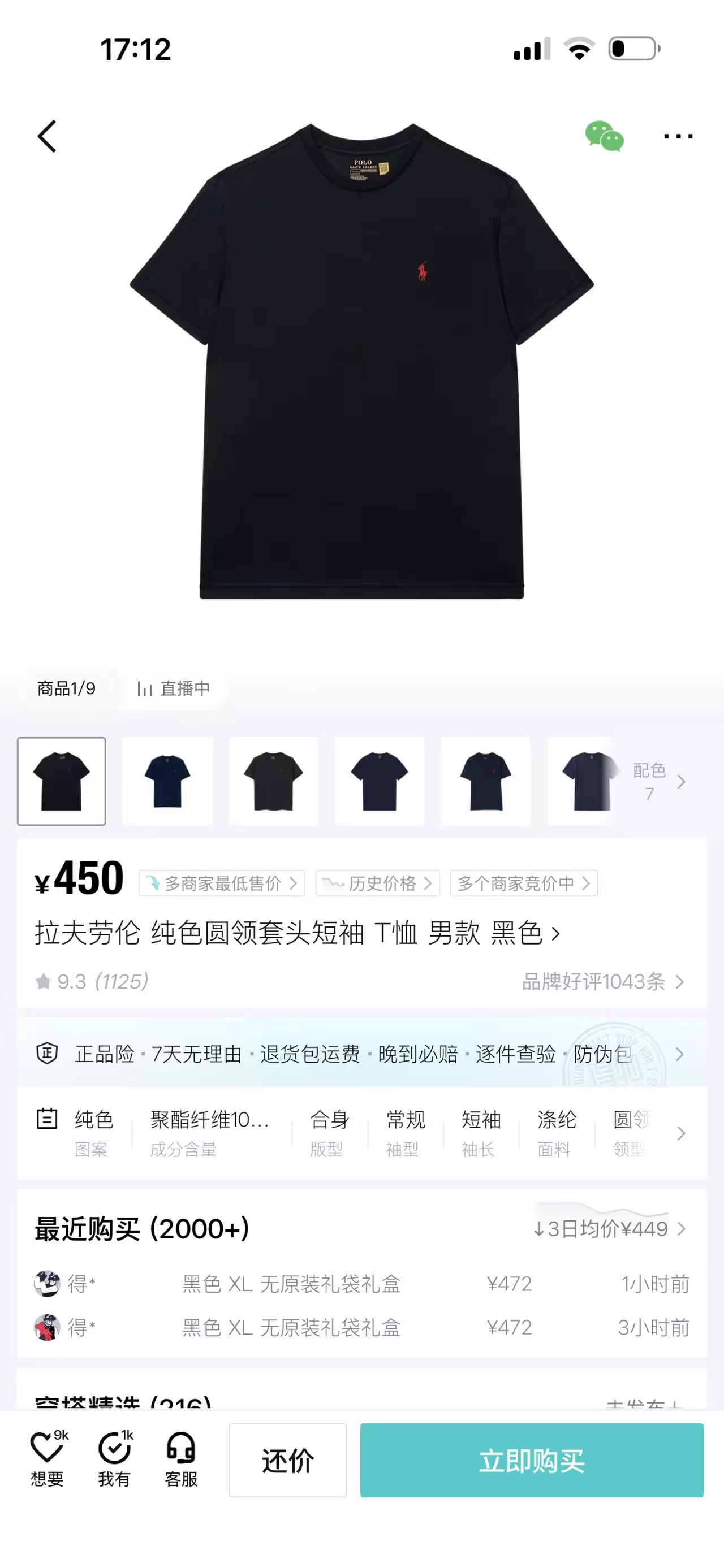Open 多个商家竞价中 info

(x=524, y=883)
